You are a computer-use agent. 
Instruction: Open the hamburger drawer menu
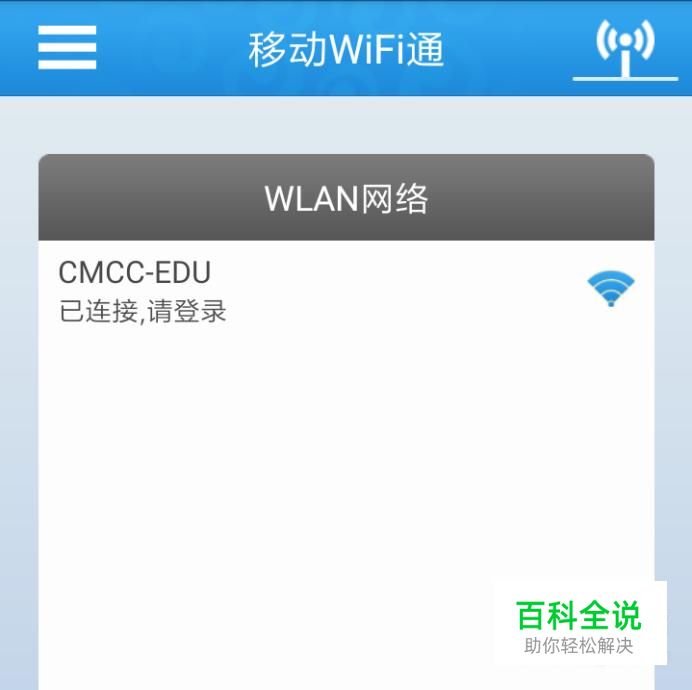click(67, 48)
